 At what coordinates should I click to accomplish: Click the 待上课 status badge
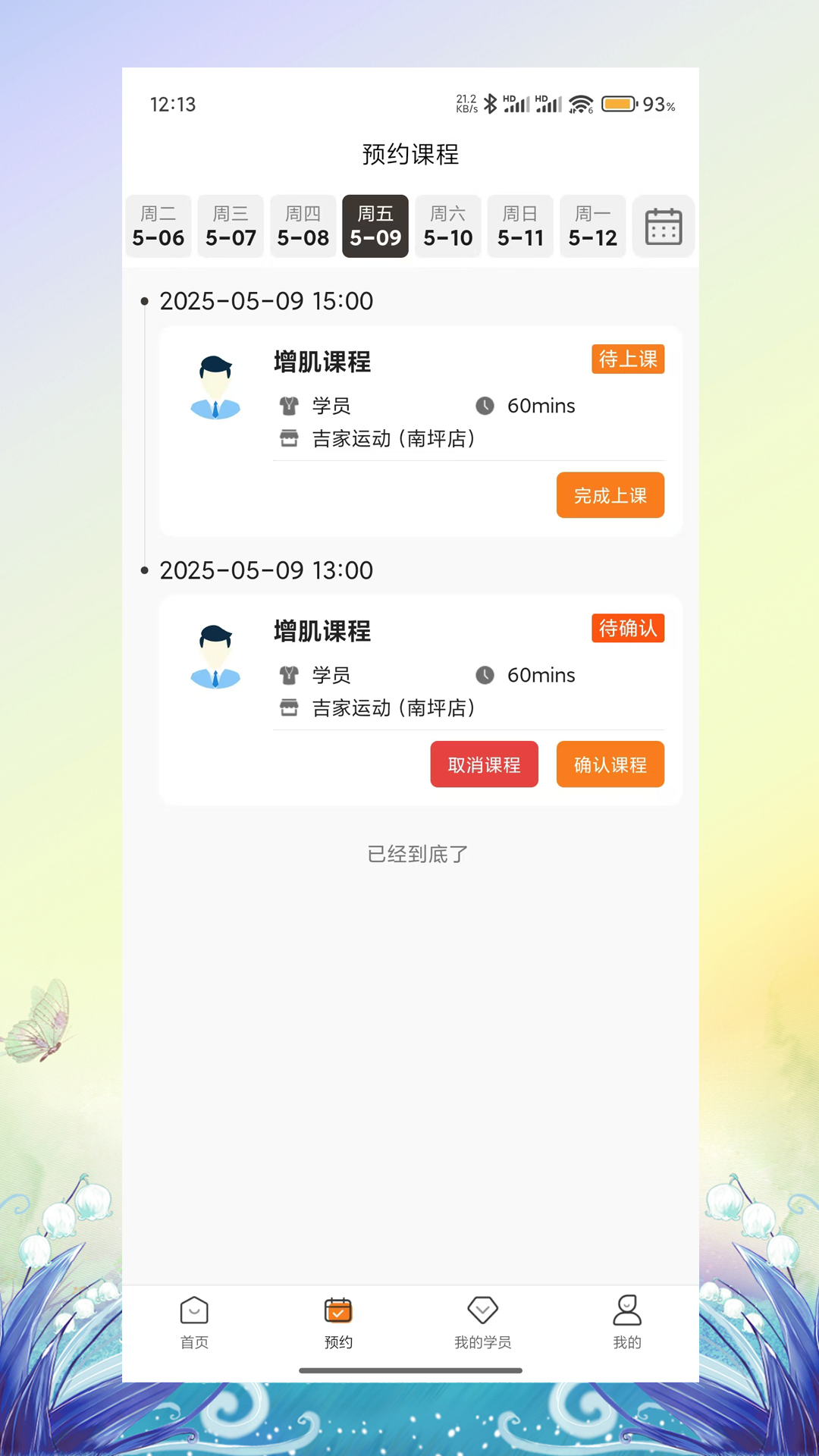click(x=627, y=359)
